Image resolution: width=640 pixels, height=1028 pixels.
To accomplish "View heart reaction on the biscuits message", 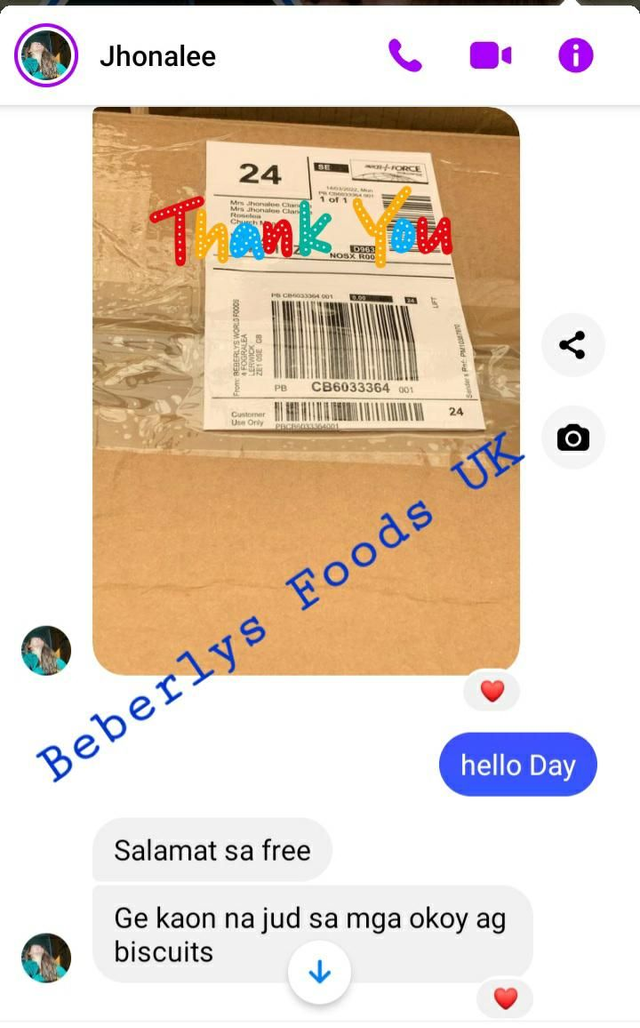I will (x=506, y=998).
